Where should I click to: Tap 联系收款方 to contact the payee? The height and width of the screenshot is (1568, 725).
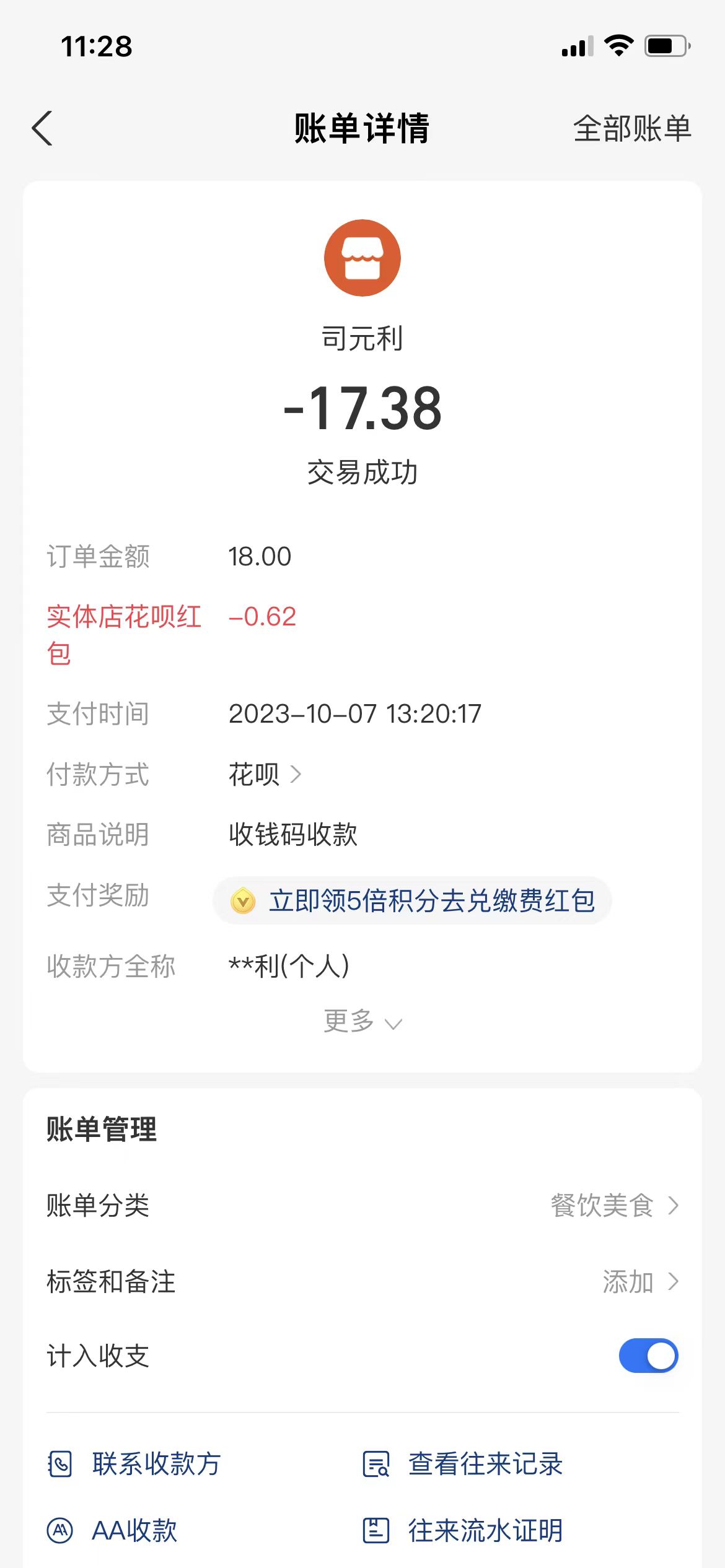click(135, 1464)
